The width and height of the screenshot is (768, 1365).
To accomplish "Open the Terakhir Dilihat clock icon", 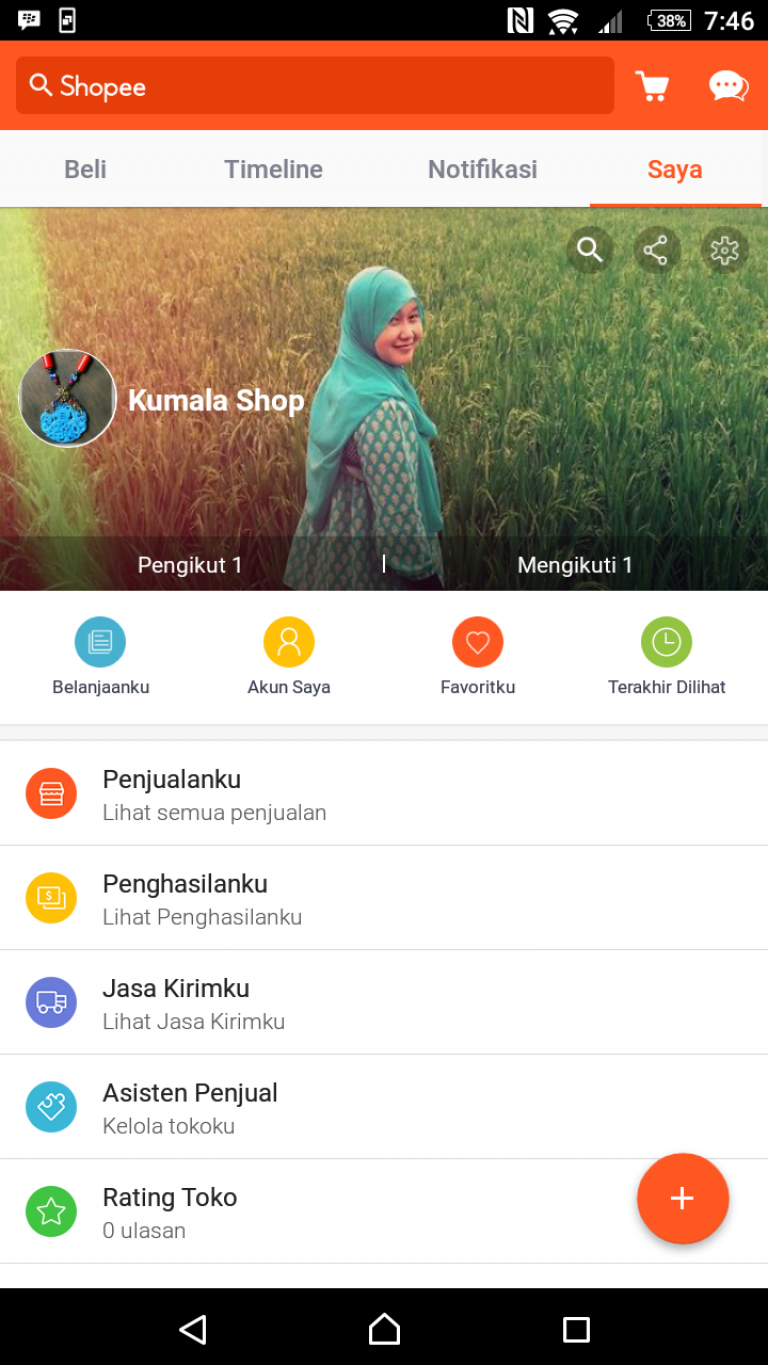I will point(666,641).
